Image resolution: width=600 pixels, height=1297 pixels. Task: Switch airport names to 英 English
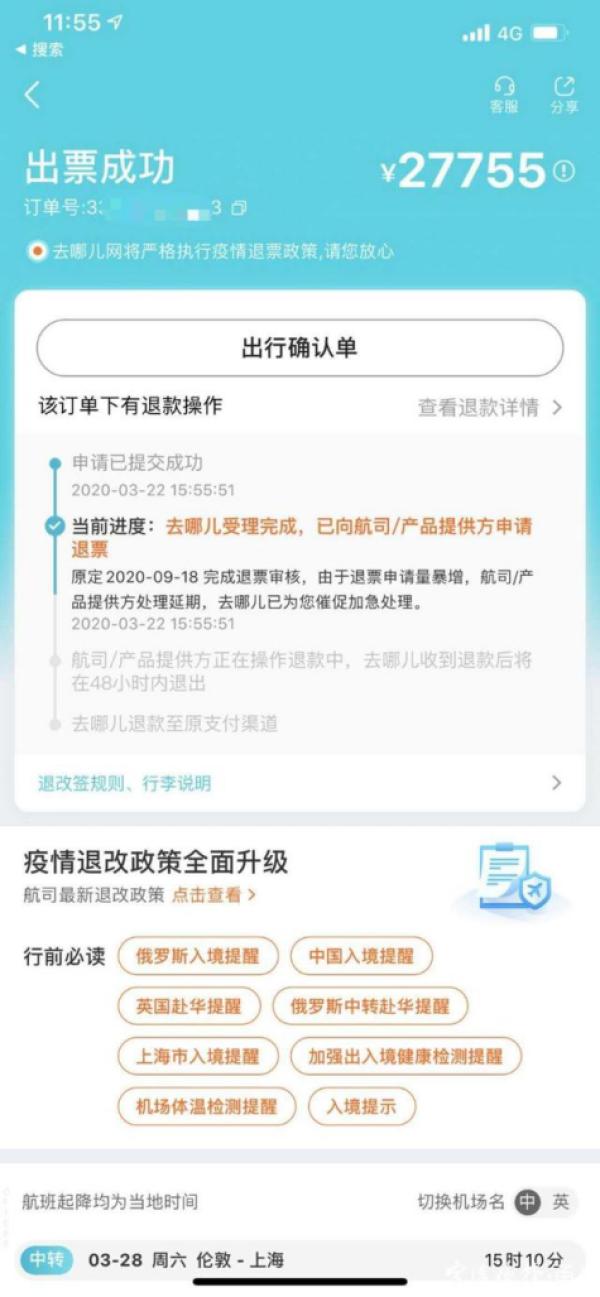[561, 1202]
